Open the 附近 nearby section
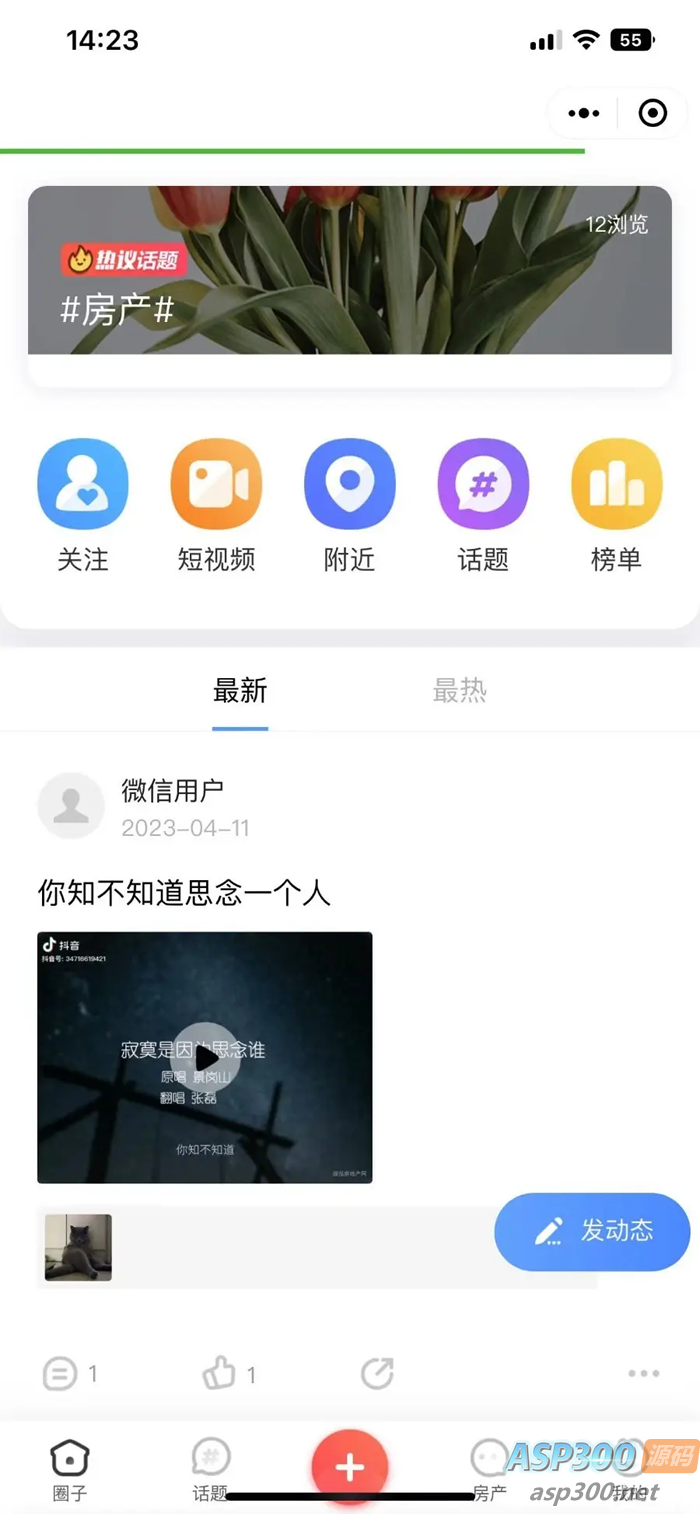700x1514 pixels. coord(349,485)
